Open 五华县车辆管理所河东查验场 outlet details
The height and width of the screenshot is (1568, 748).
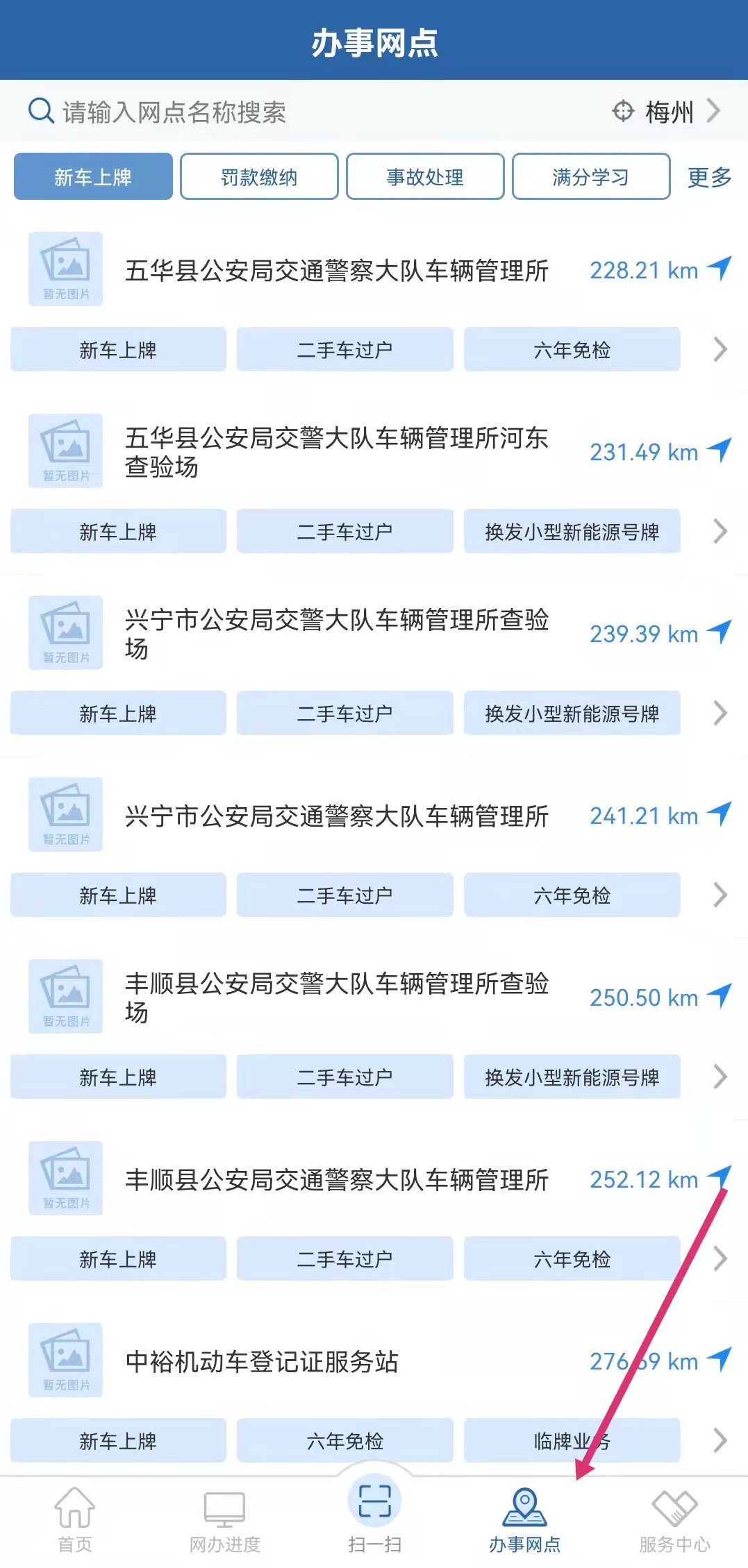pyautogui.click(x=337, y=452)
